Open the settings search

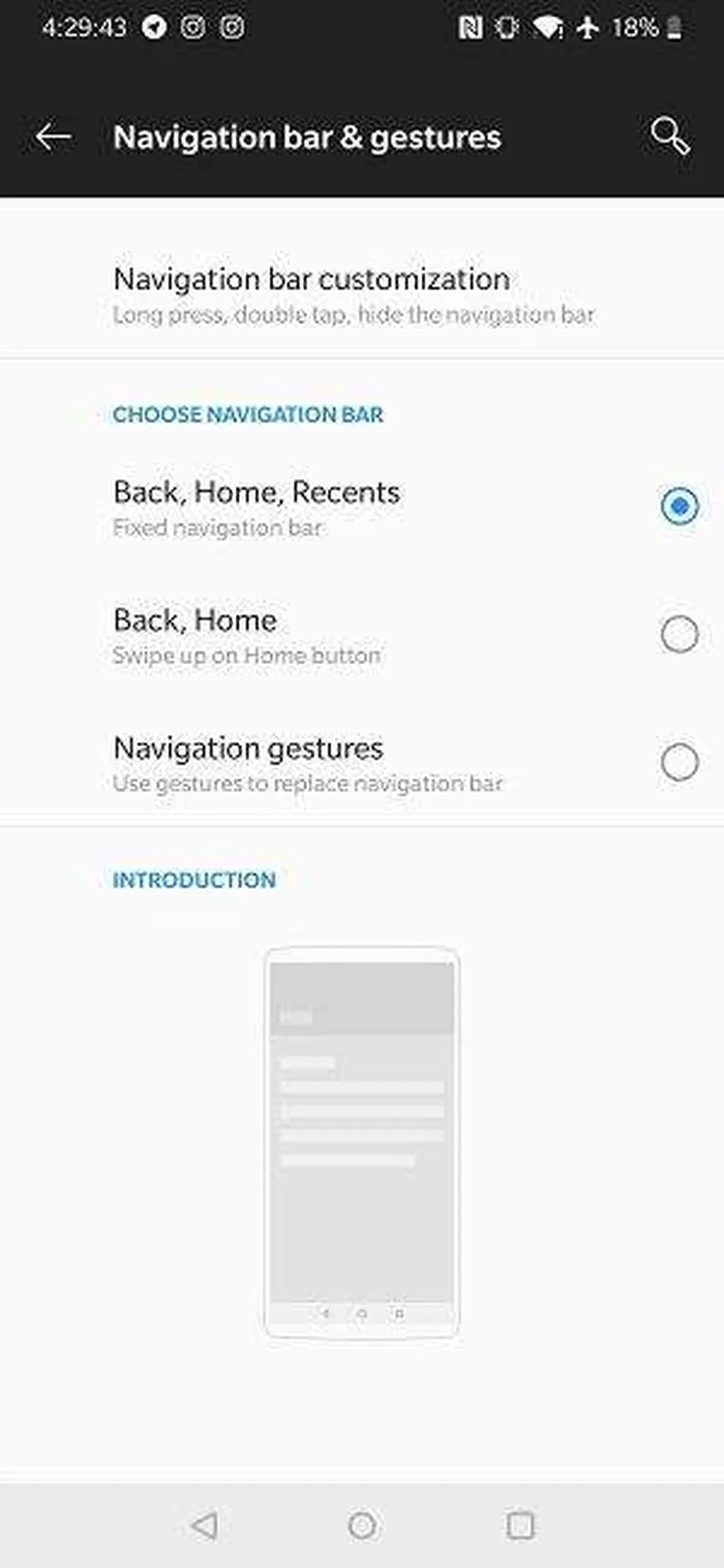(669, 136)
